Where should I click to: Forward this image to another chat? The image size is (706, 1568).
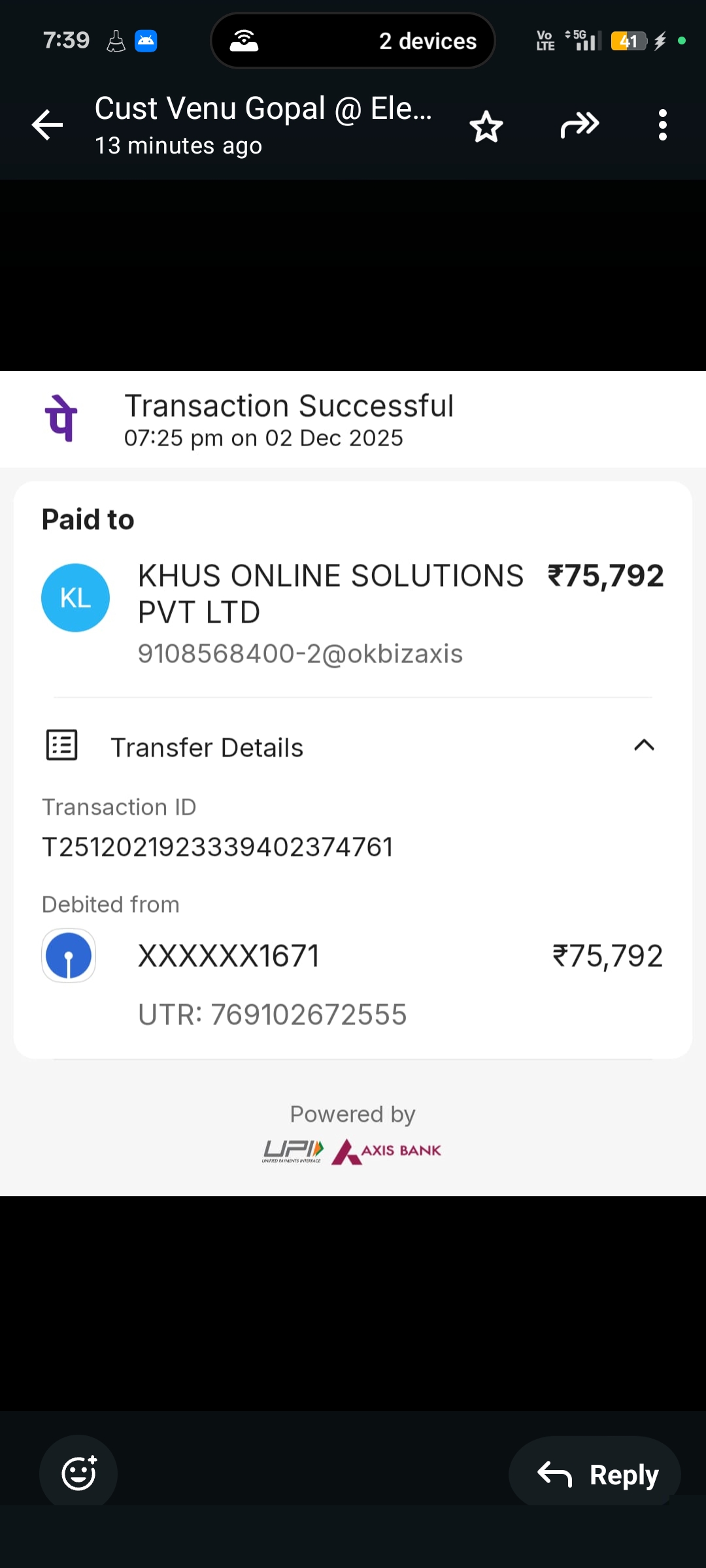pos(579,125)
